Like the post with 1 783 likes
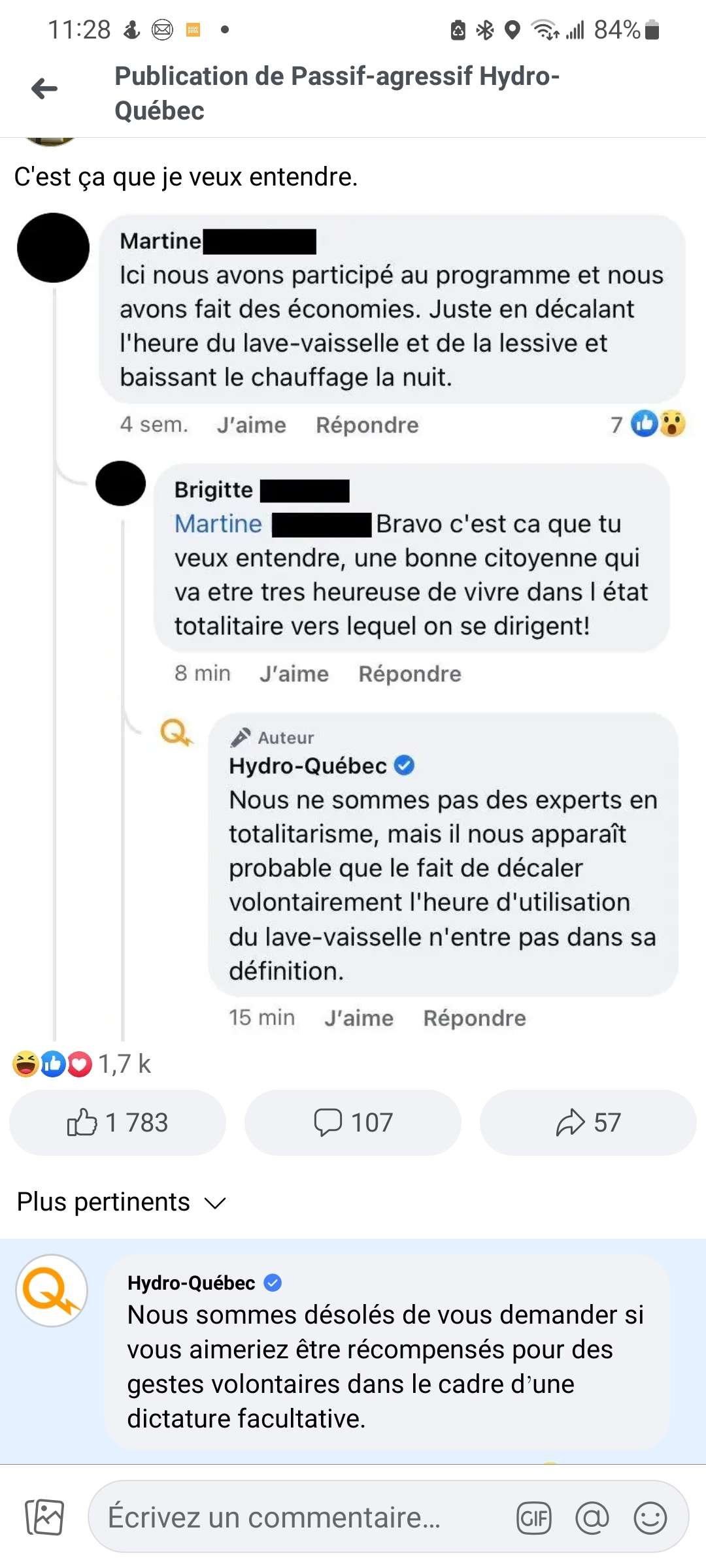Viewport: 706px width, 1568px height. 118,1122
